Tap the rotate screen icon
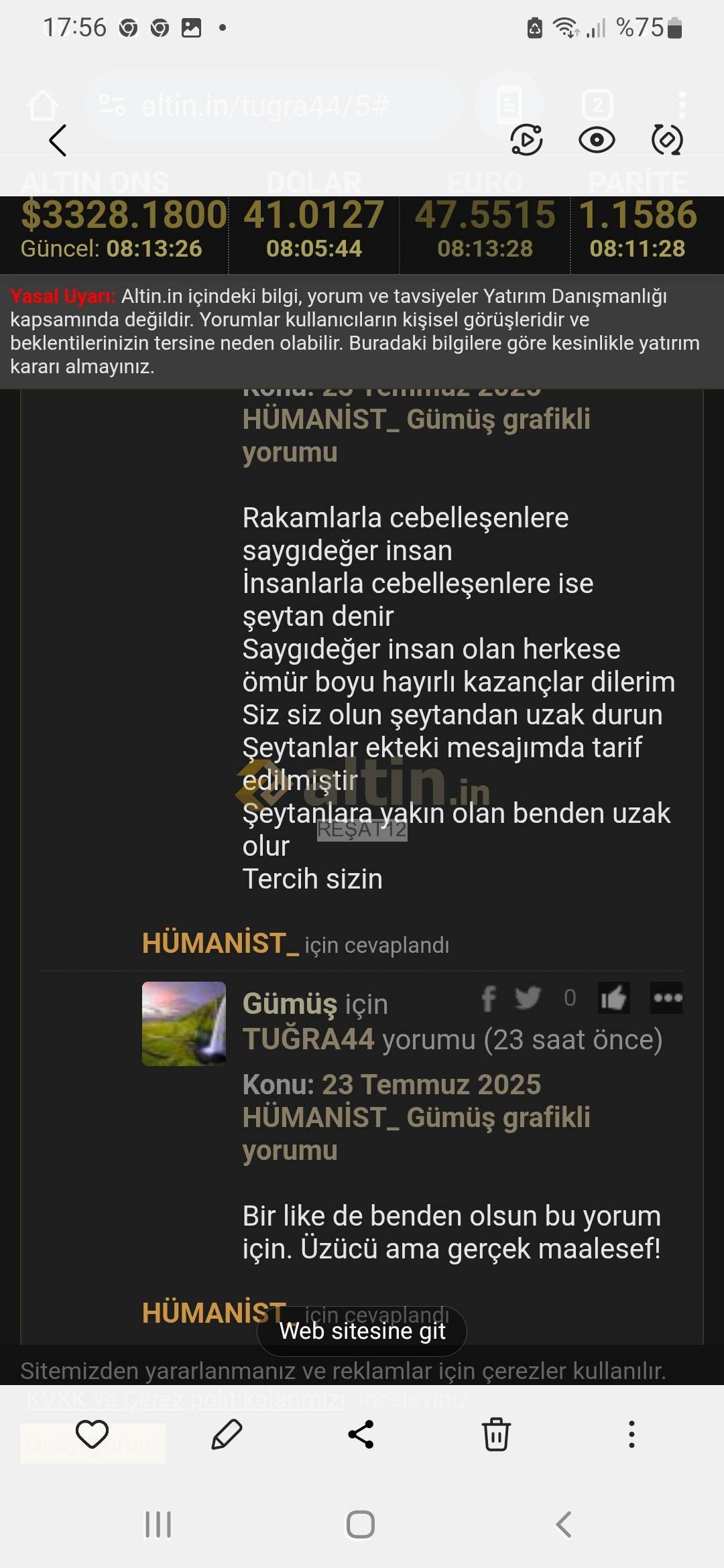 click(667, 140)
